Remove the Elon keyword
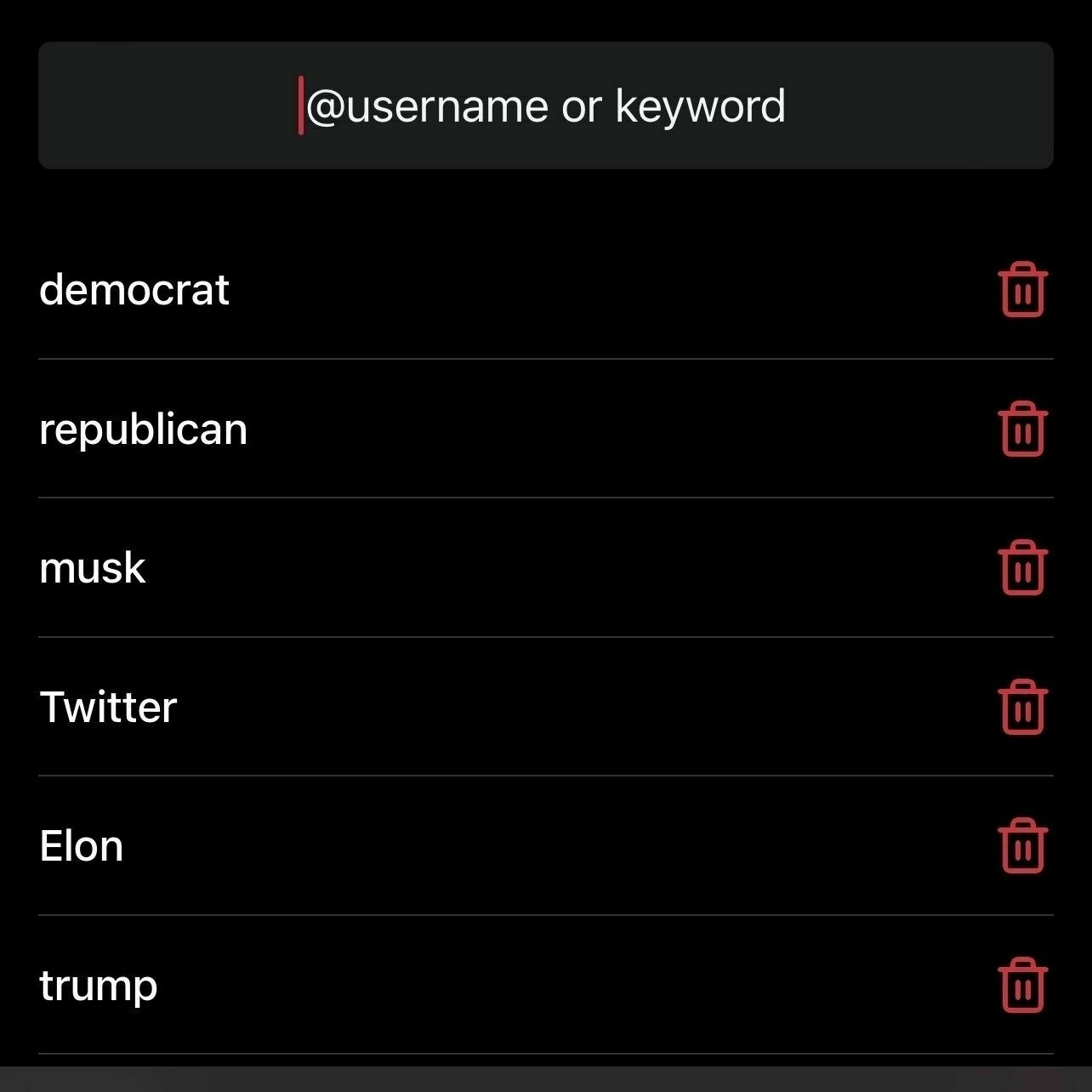 [x=1022, y=846]
